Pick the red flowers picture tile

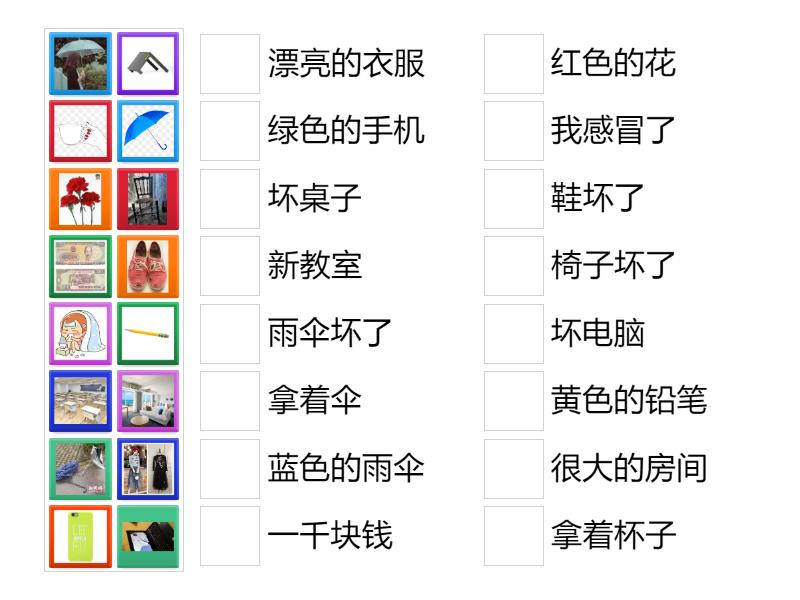pos(80,199)
